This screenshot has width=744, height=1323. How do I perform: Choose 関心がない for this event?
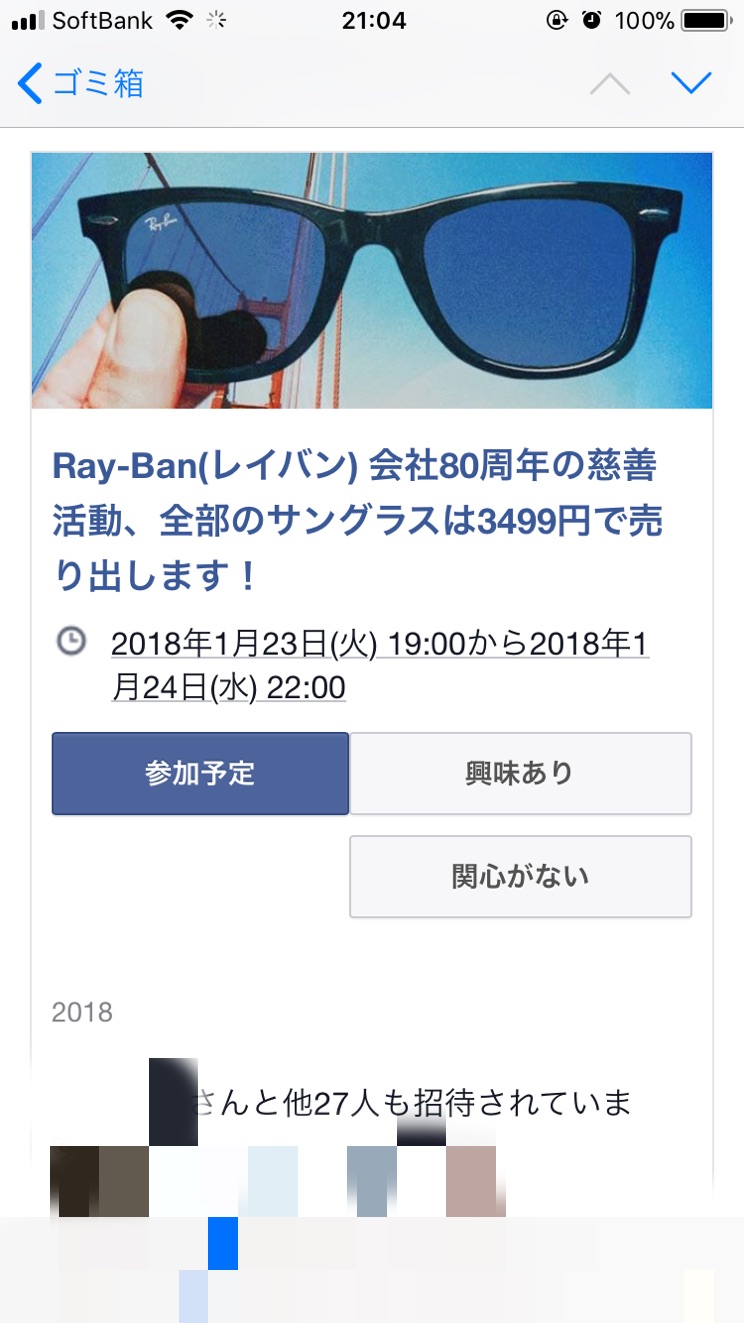tap(520, 877)
